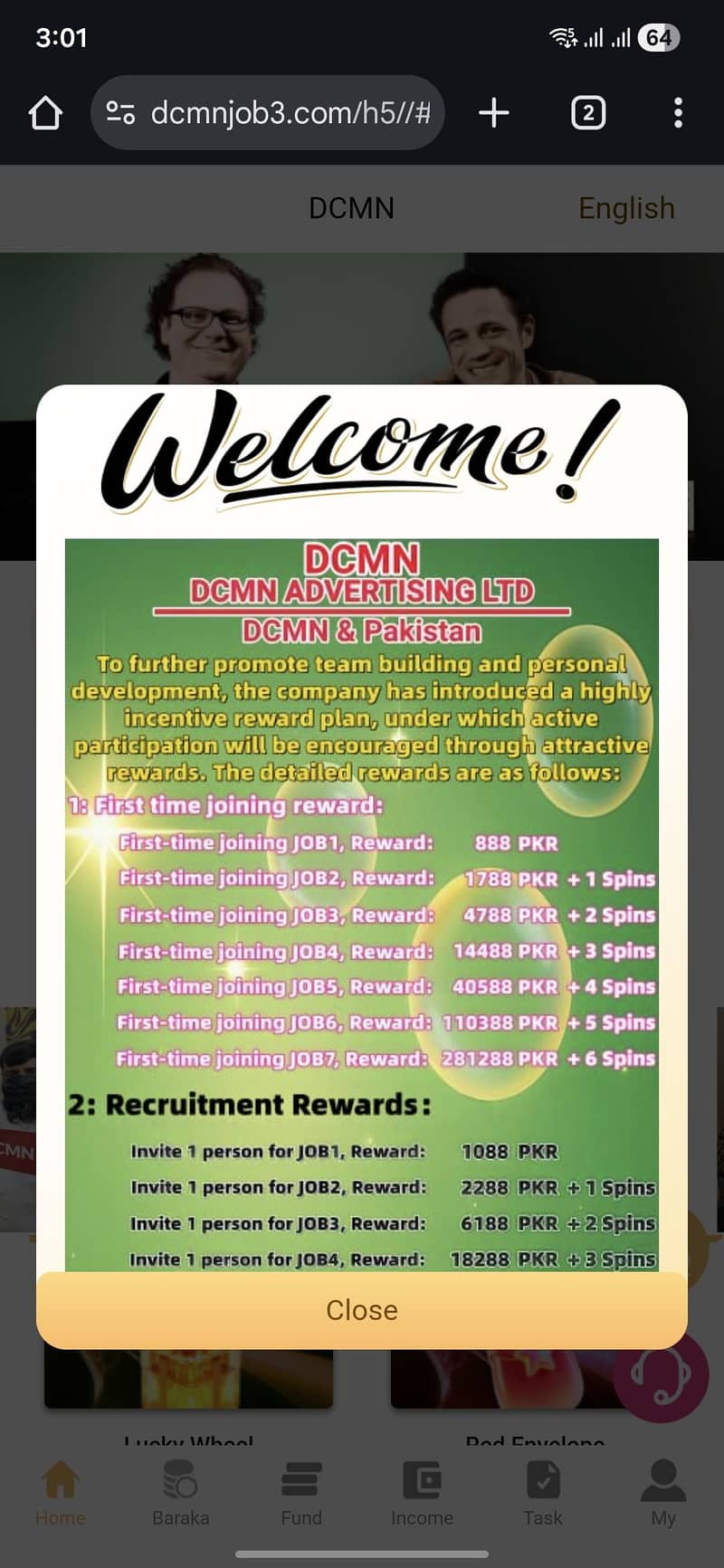Switch to the Baraka tab

click(x=180, y=1493)
